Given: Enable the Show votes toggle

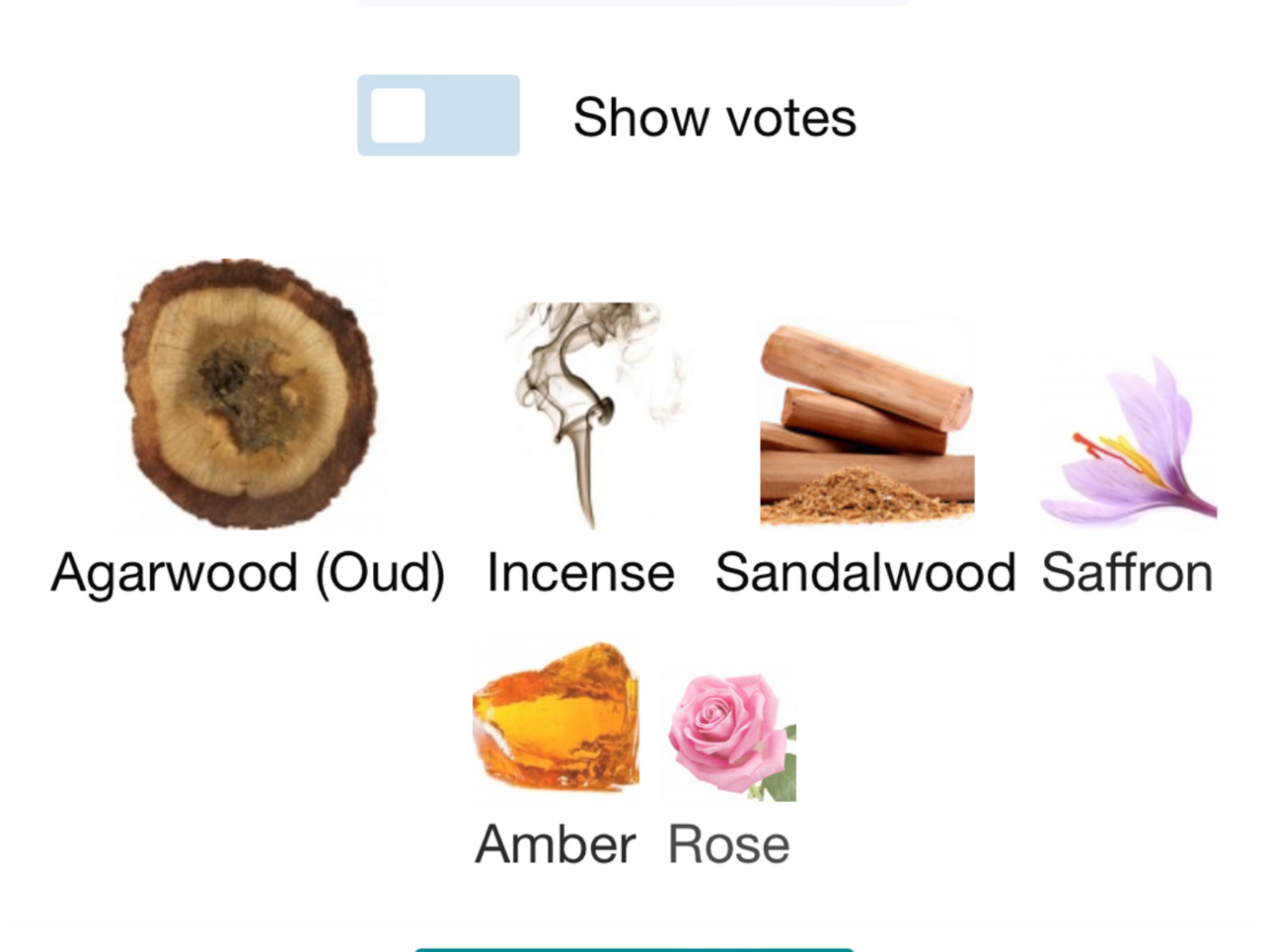Looking at the screenshot, I should pyautogui.click(x=438, y=115).
